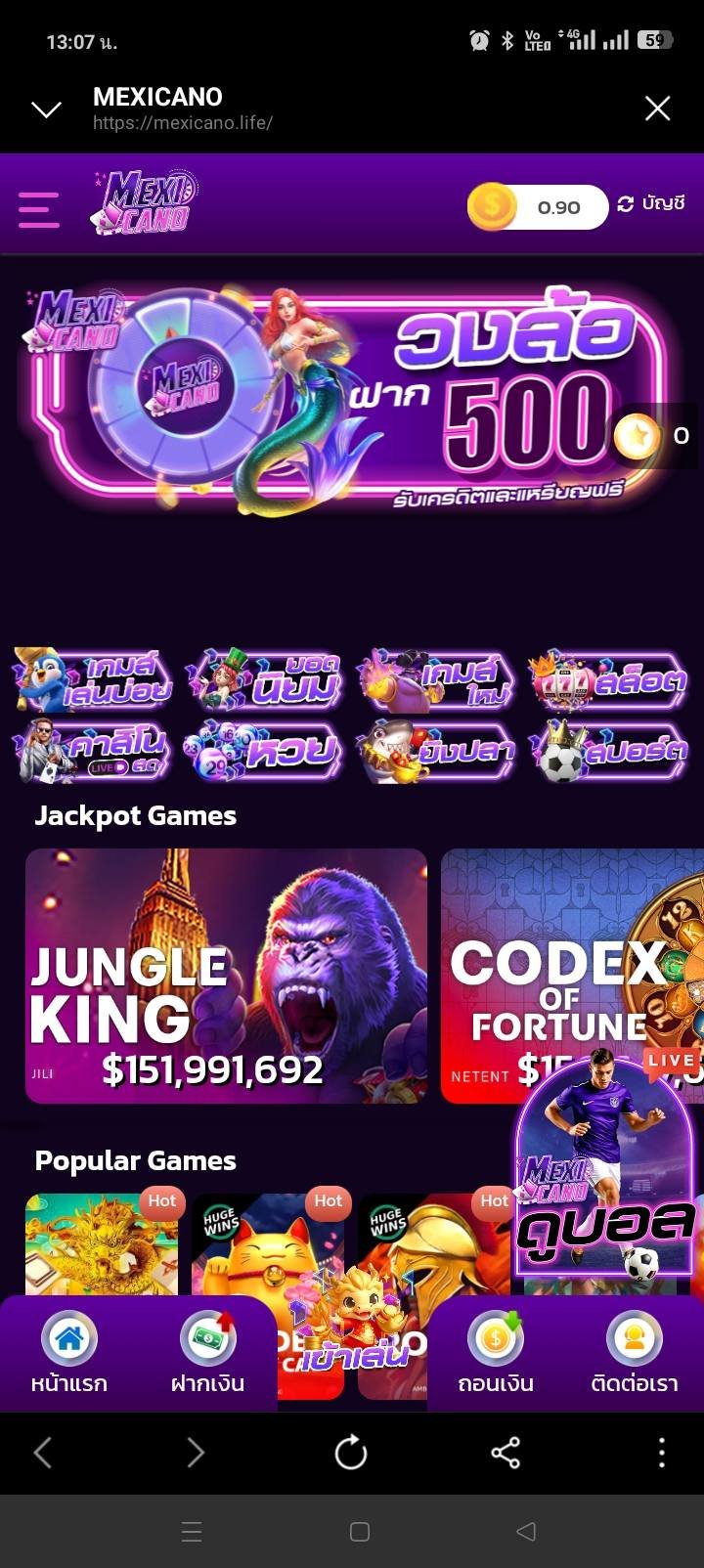Select the ยอดนิยม category
This screenshot has width=704, height=1568.
(x=266, y=680)
